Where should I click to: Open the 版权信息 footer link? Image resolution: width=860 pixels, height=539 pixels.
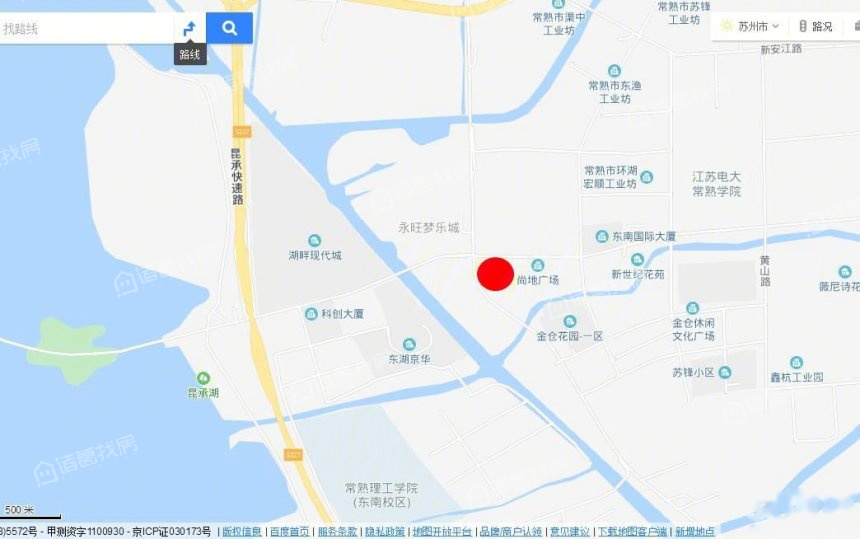pyautogui.click(x=241, y=532)
